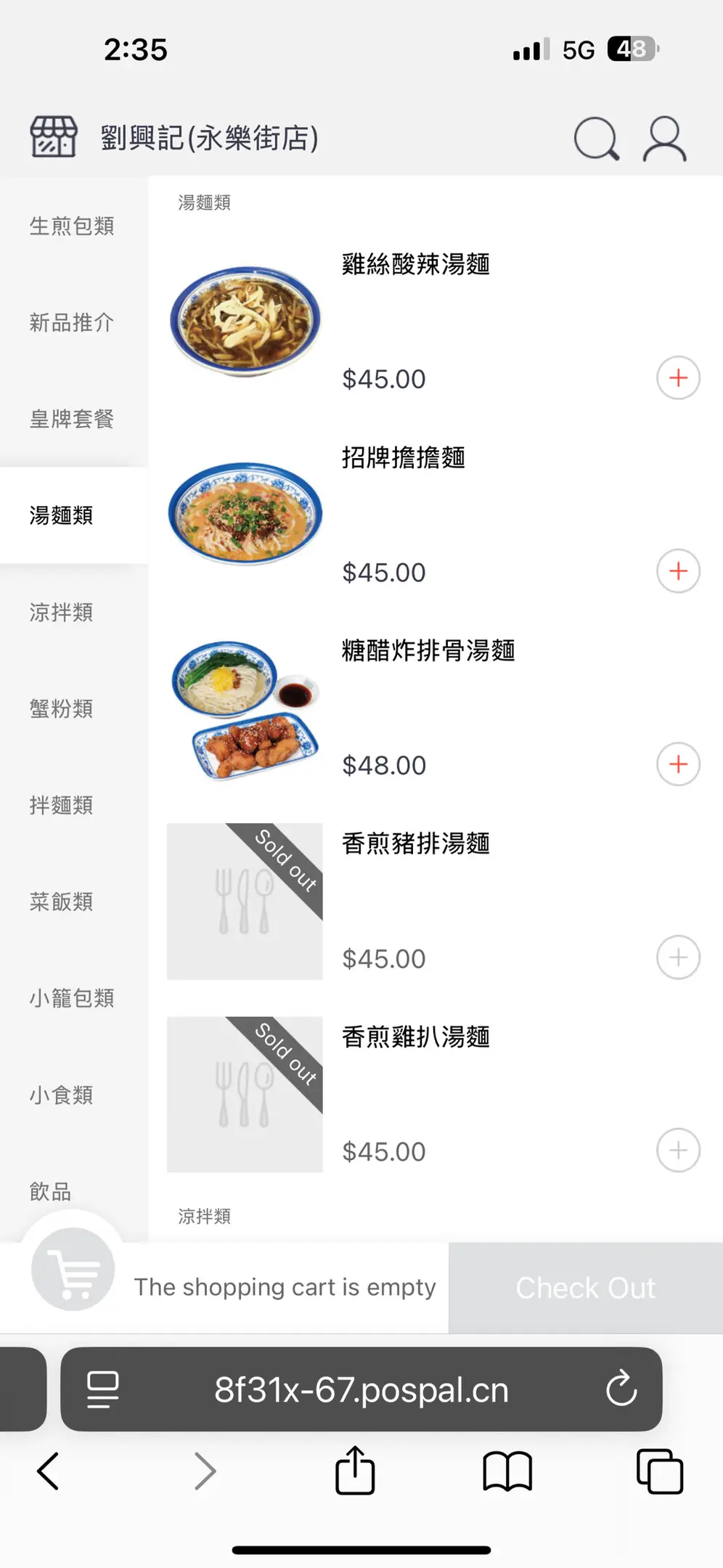This screenshot has width=723, height=1568.
Task: Tap the Check Out button
Action: click(x=585, y=1288)
